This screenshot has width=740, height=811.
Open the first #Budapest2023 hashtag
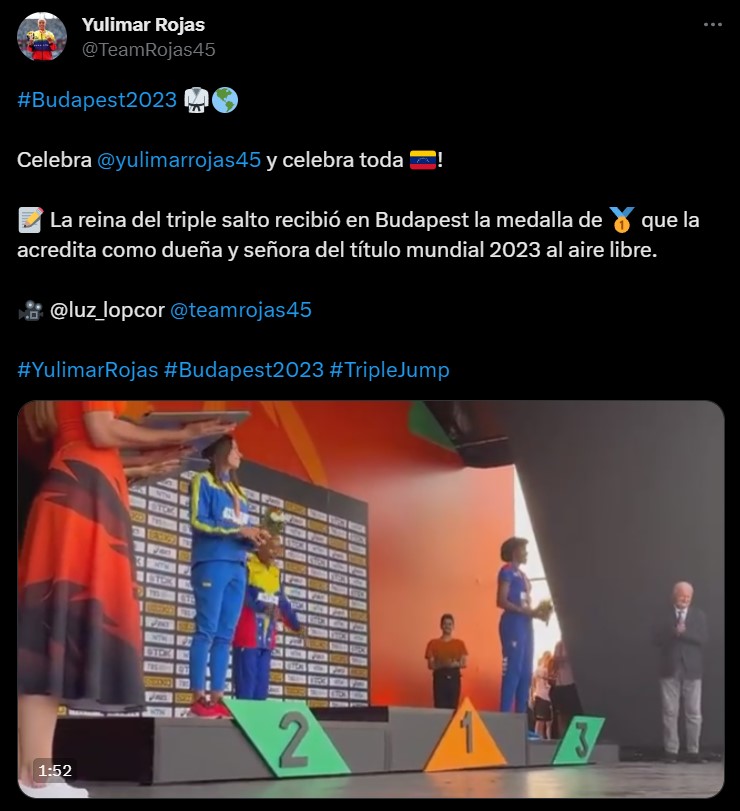pyautogui.click(x=97, y=100)
